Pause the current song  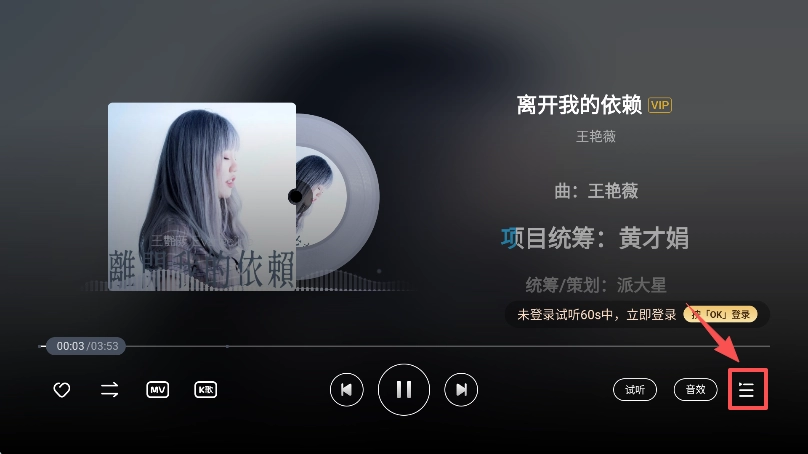pos(404,390)
